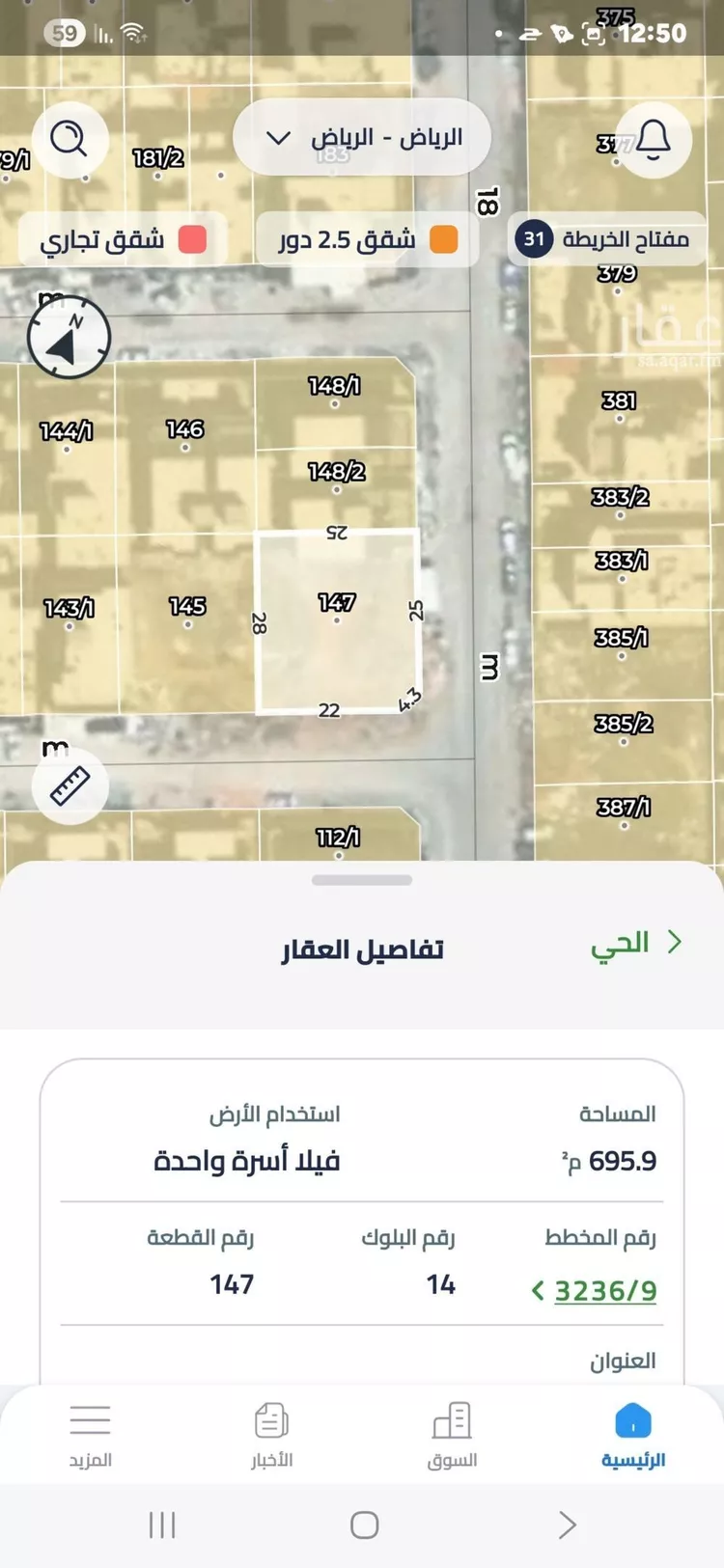Switch to the الأخبار news tab

(x=271, y=1435)
